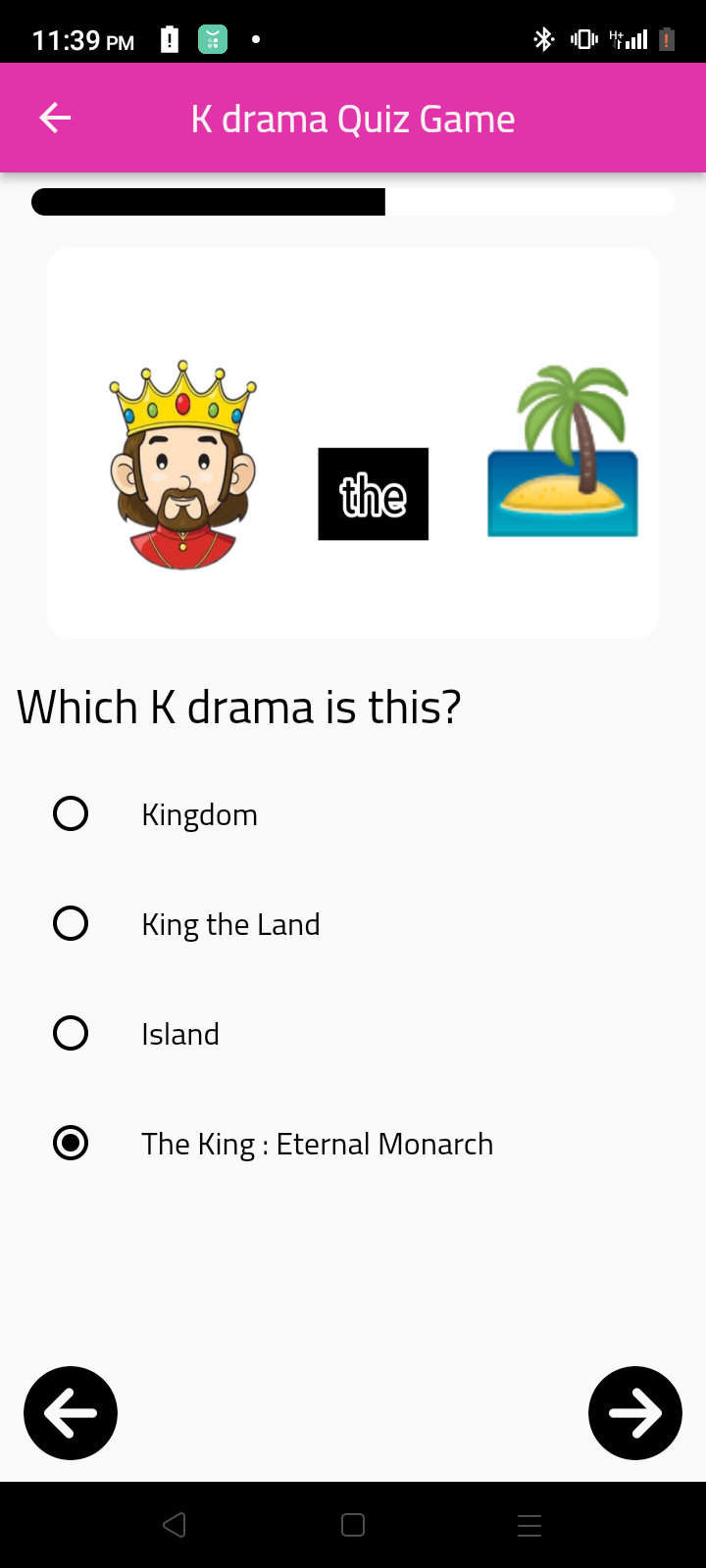This screenshot has height=1568, width=706.
Task: Tap the system home button
Action: 353,1525
